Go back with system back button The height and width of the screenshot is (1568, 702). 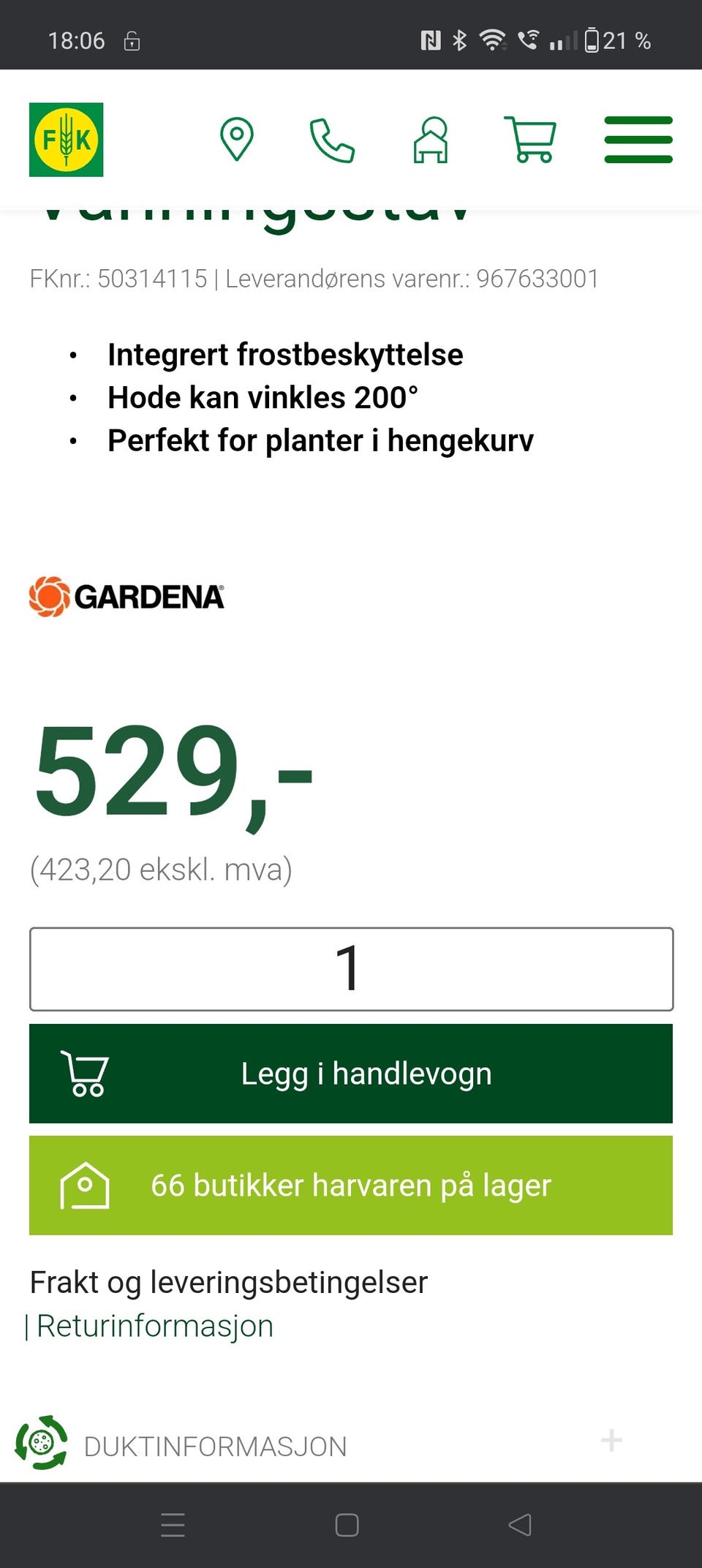[x=520, y=1525]
